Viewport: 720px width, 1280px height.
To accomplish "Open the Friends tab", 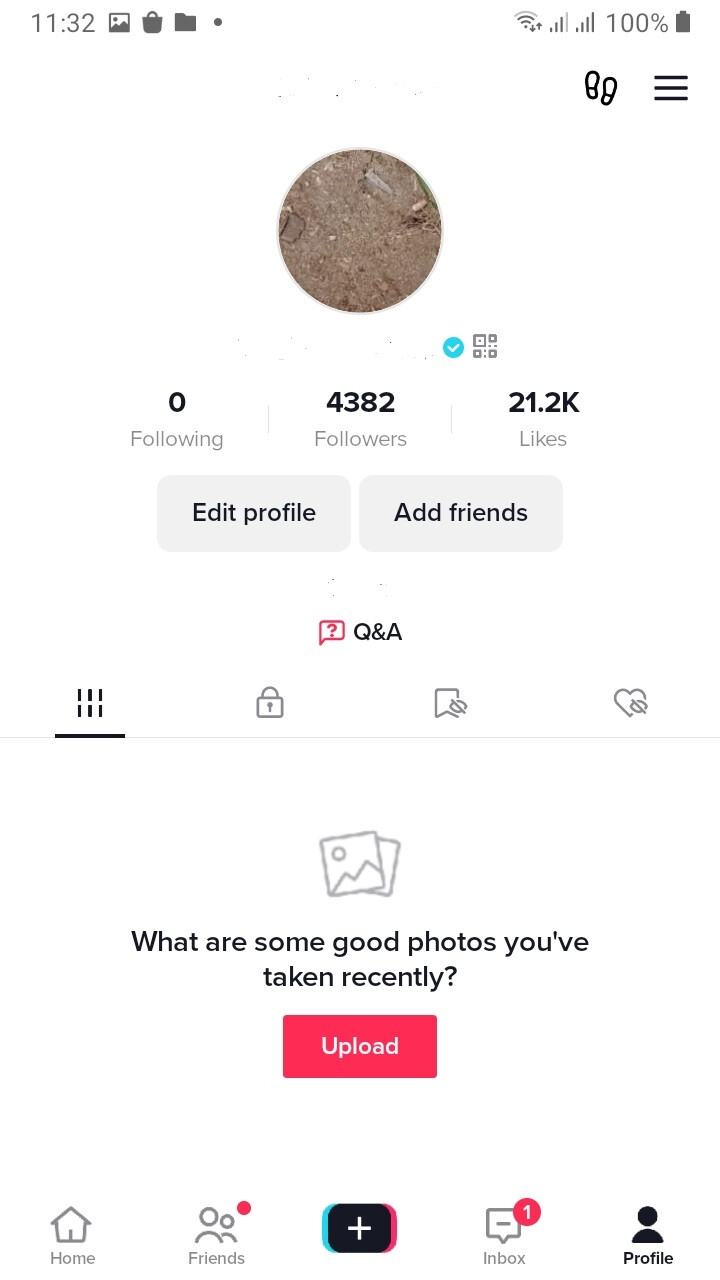I will pyautogui.click(x=216, y=1235).
